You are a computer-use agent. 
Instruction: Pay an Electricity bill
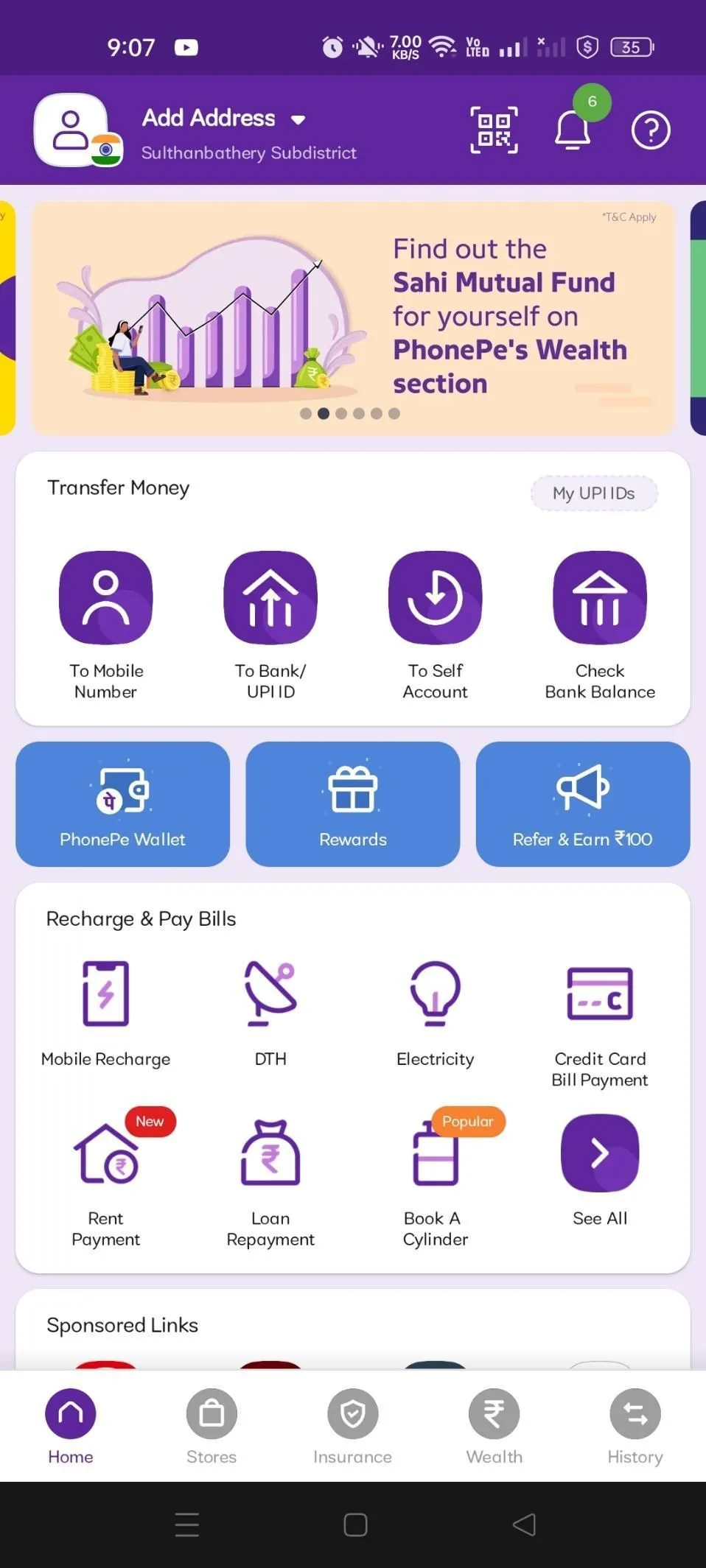[x=435, y=994]
